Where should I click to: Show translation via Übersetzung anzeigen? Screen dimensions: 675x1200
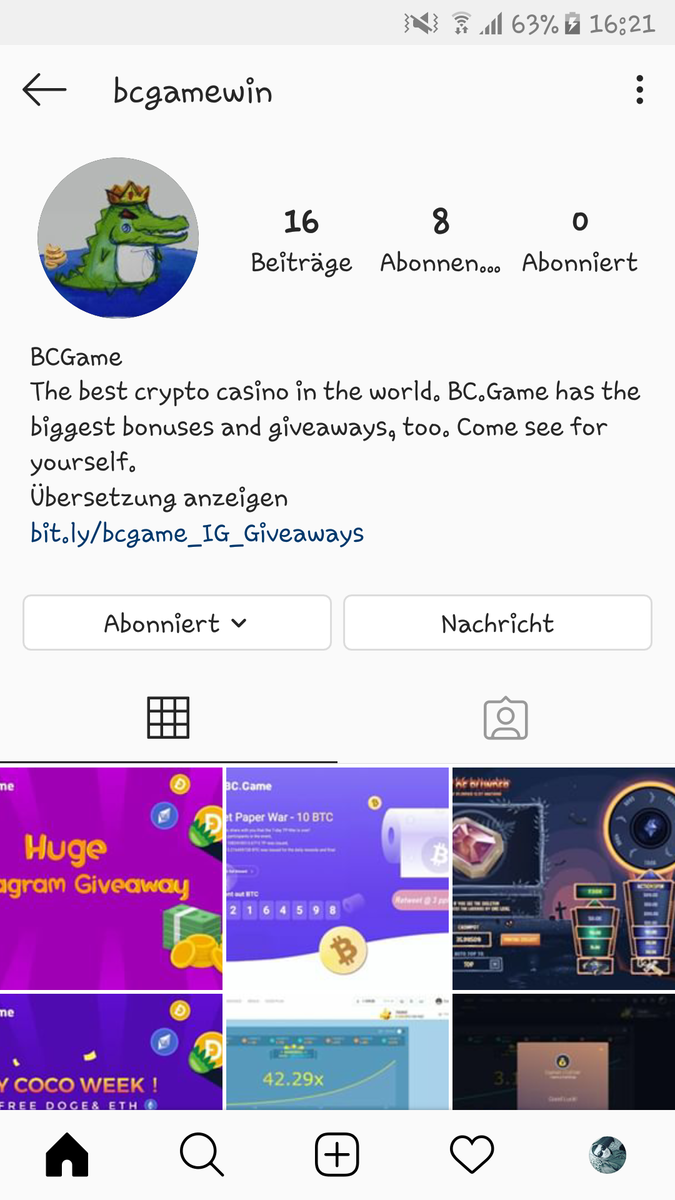coord(159,498)
